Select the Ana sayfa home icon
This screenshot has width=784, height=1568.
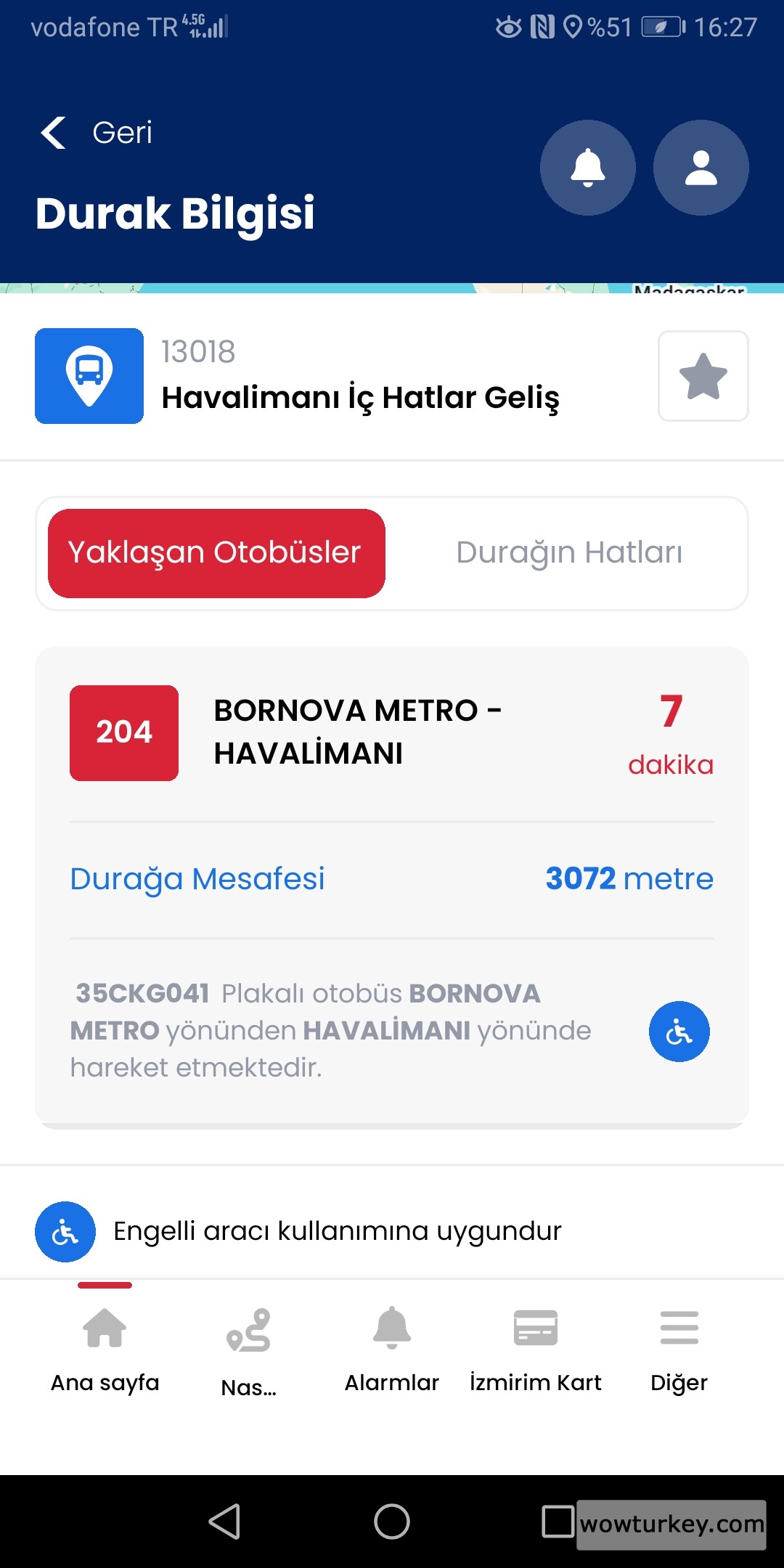click(103, 1330)
